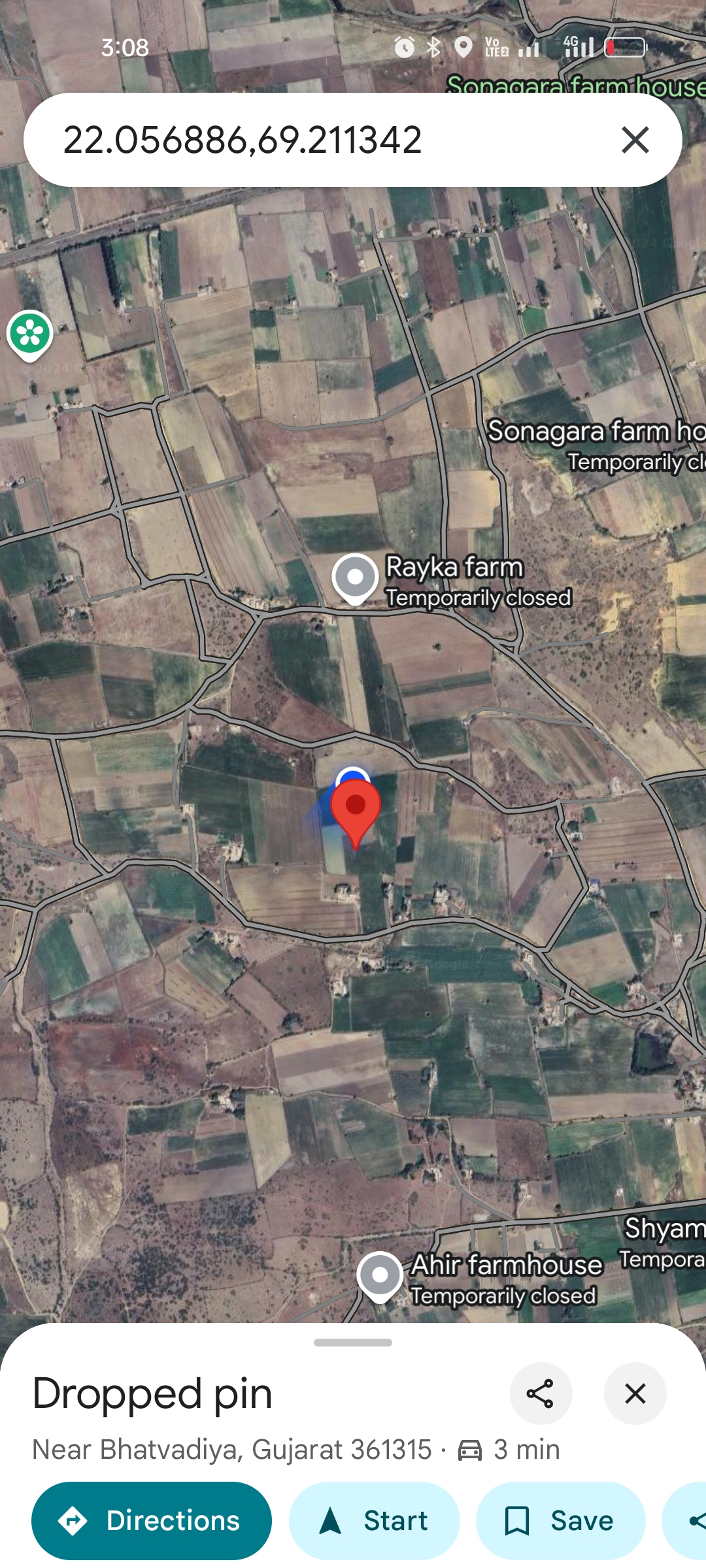Share the dropped pin location
Viewport: 706px width, 1568px height.
coord(541,1394)
